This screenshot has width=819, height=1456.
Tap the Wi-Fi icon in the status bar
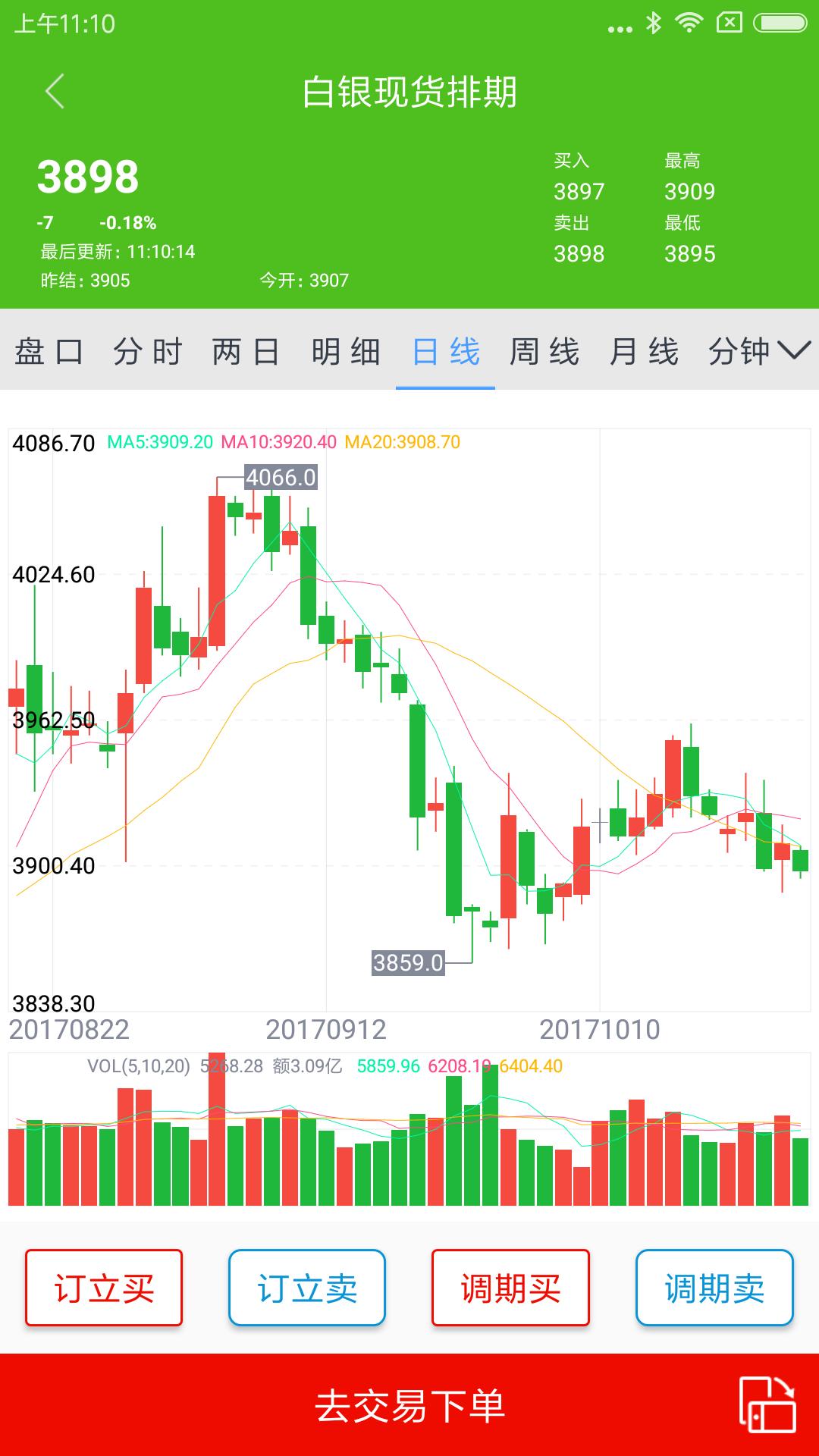click(689, 23)
